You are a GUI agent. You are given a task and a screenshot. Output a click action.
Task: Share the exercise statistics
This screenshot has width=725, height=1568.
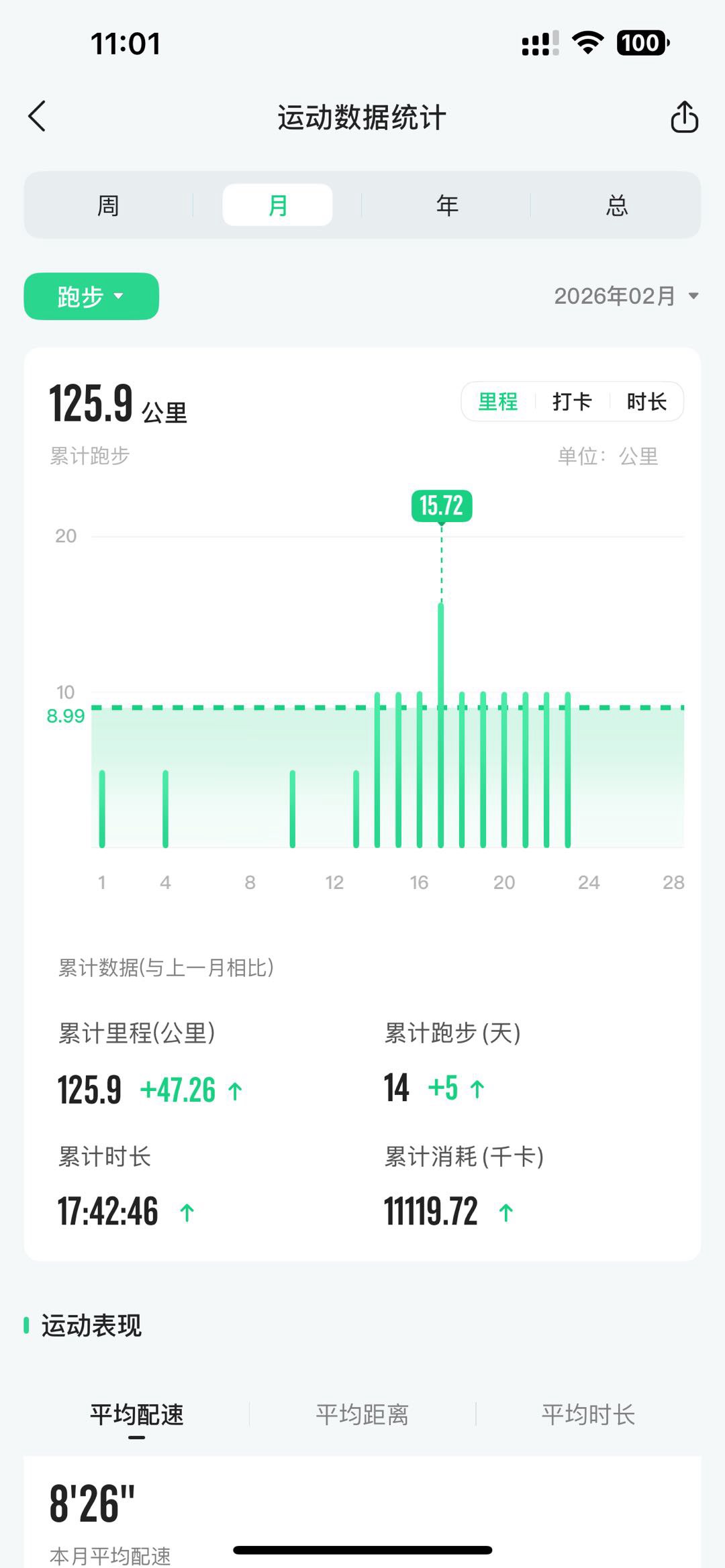tap(684, 117)
